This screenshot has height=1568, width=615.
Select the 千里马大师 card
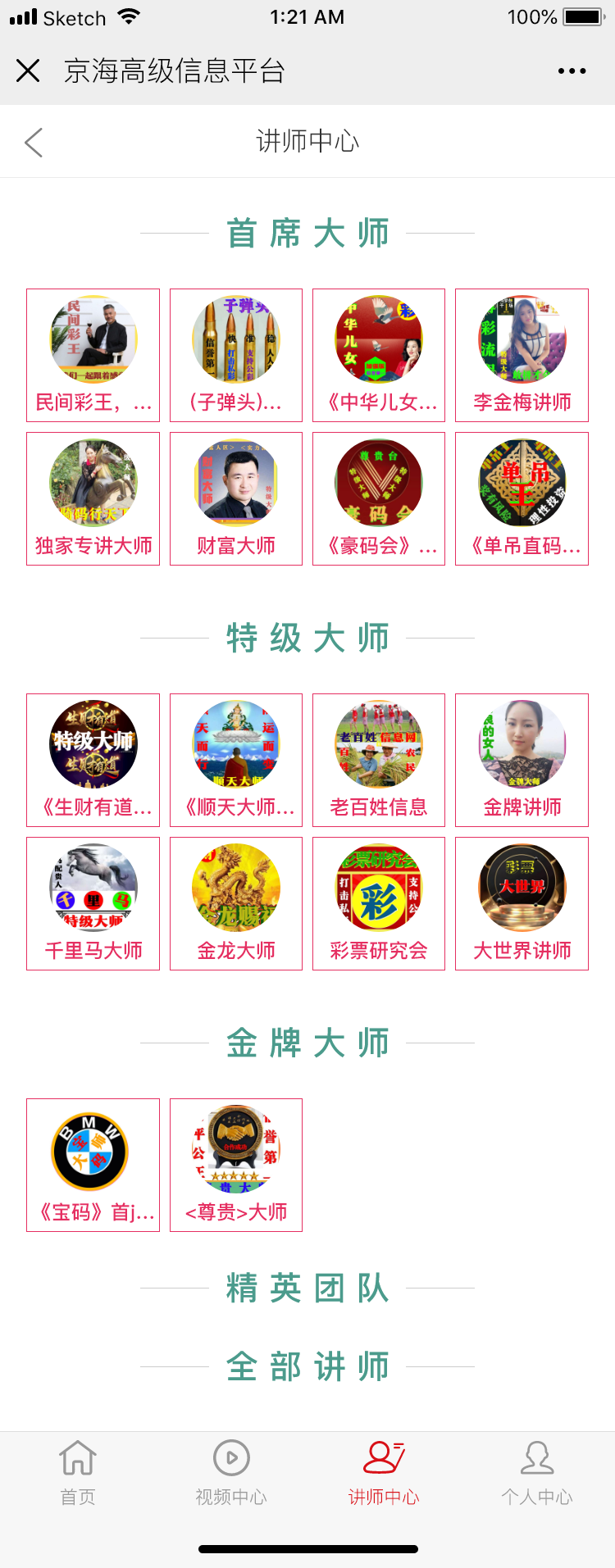tap(93, 903)
